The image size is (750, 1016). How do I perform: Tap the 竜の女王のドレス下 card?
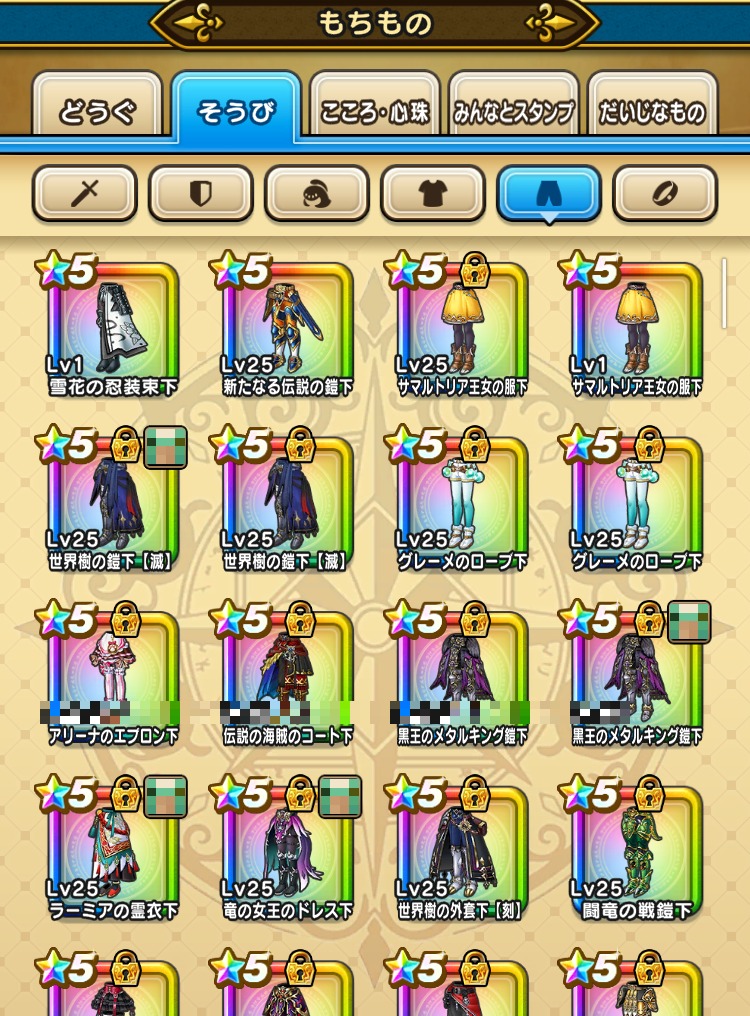(x=288, y=855)
